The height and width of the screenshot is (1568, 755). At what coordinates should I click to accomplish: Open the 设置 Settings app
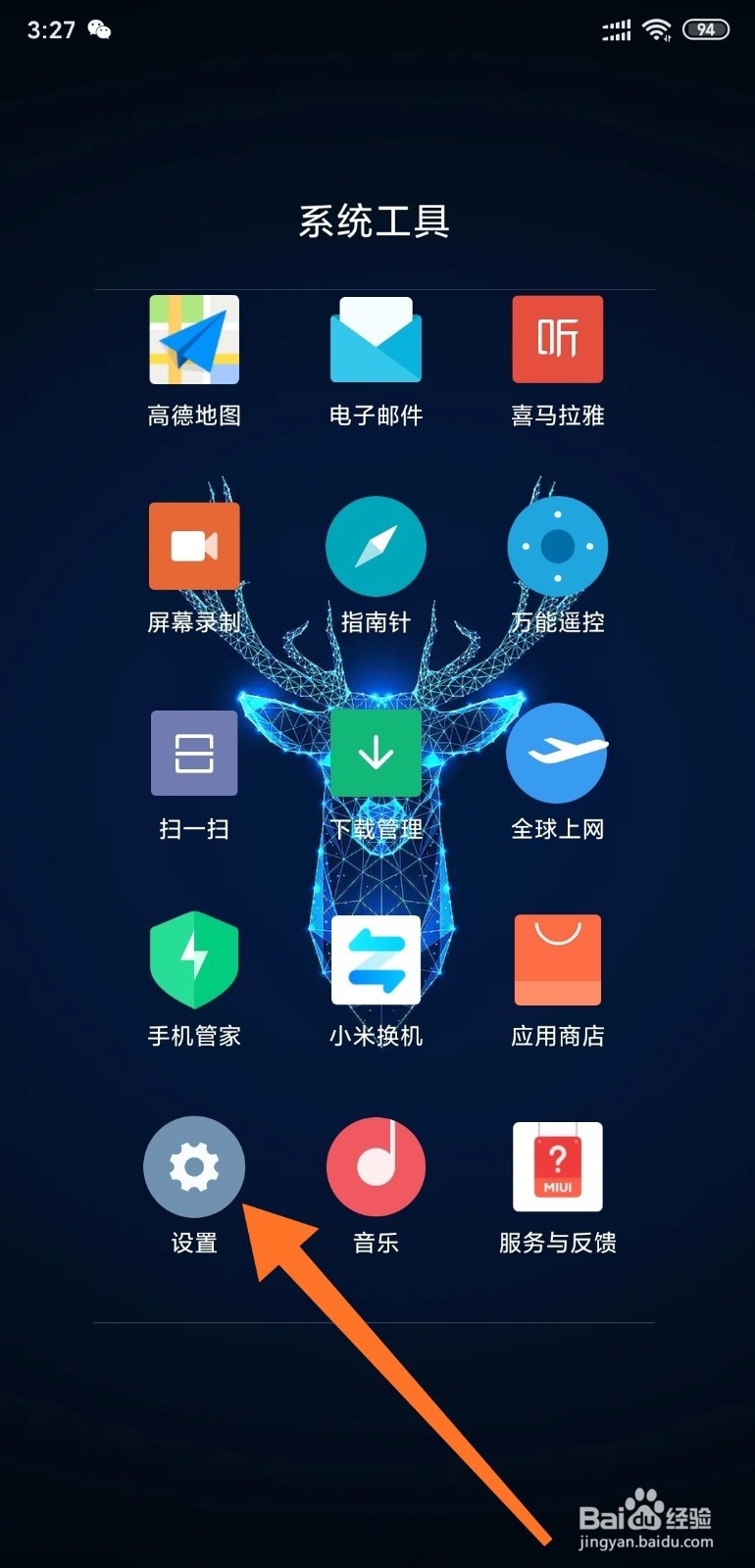tap(193, 1166)
